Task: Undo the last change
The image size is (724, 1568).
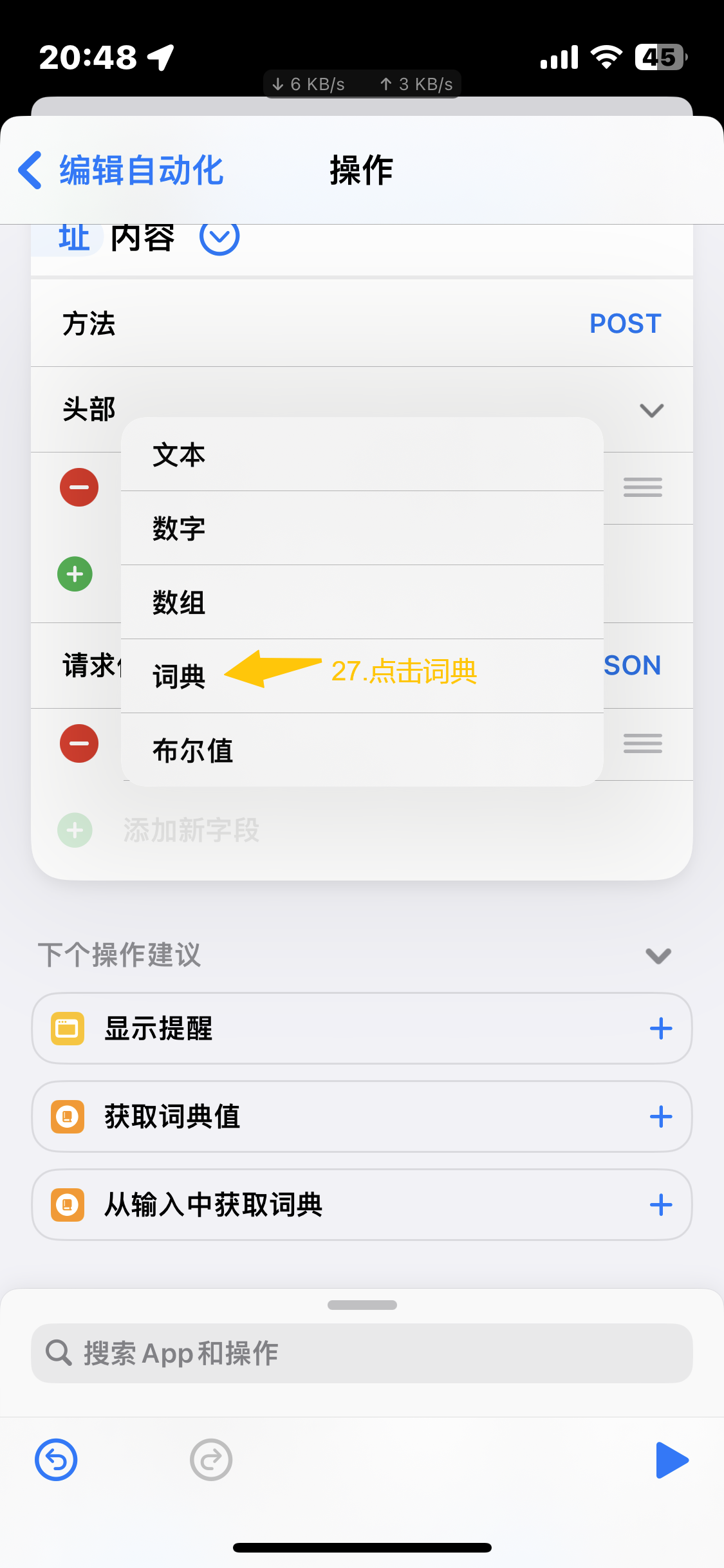Action: click(x=56, y=1460)
